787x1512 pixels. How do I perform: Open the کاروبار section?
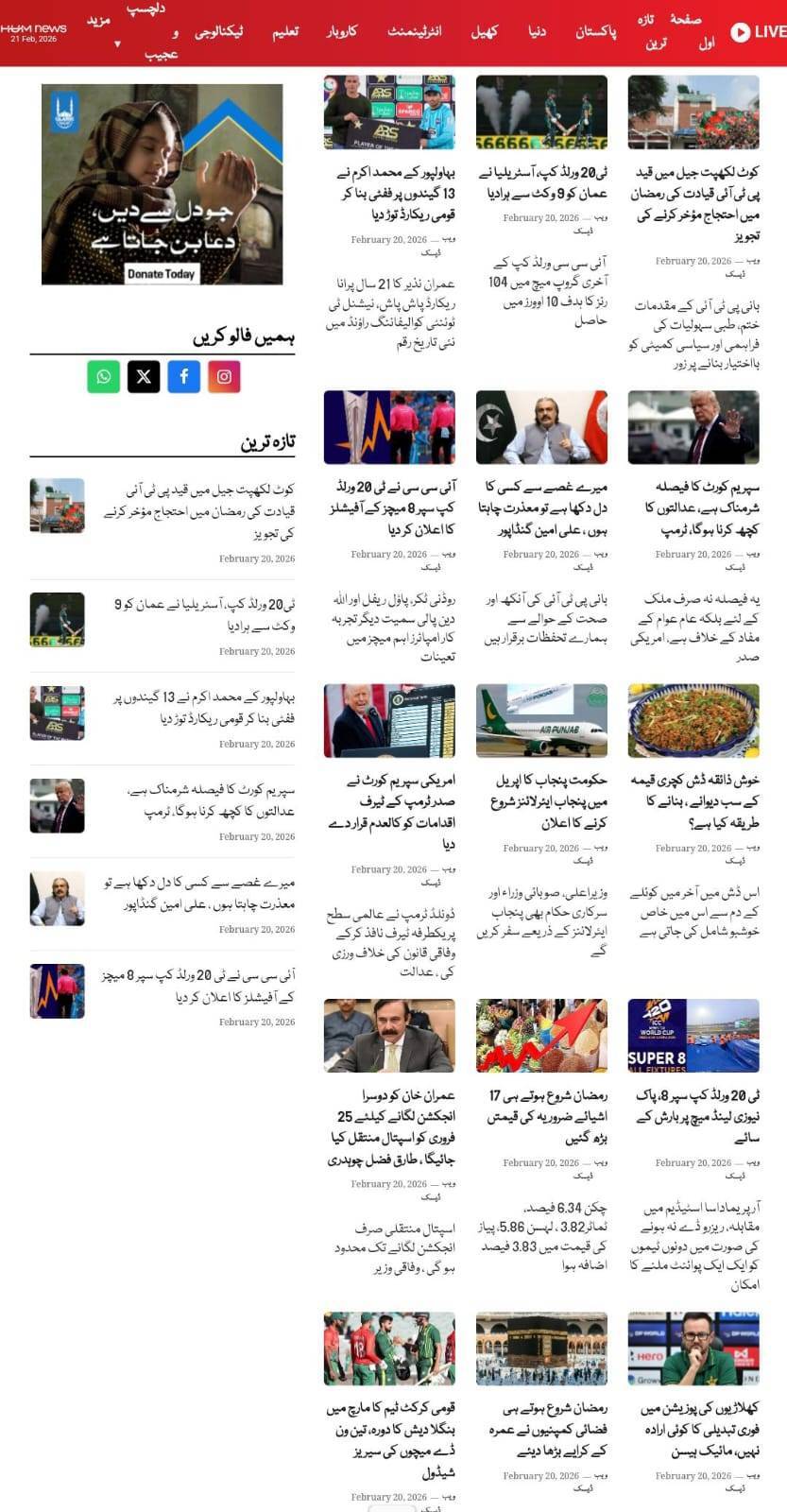point(341,32)
